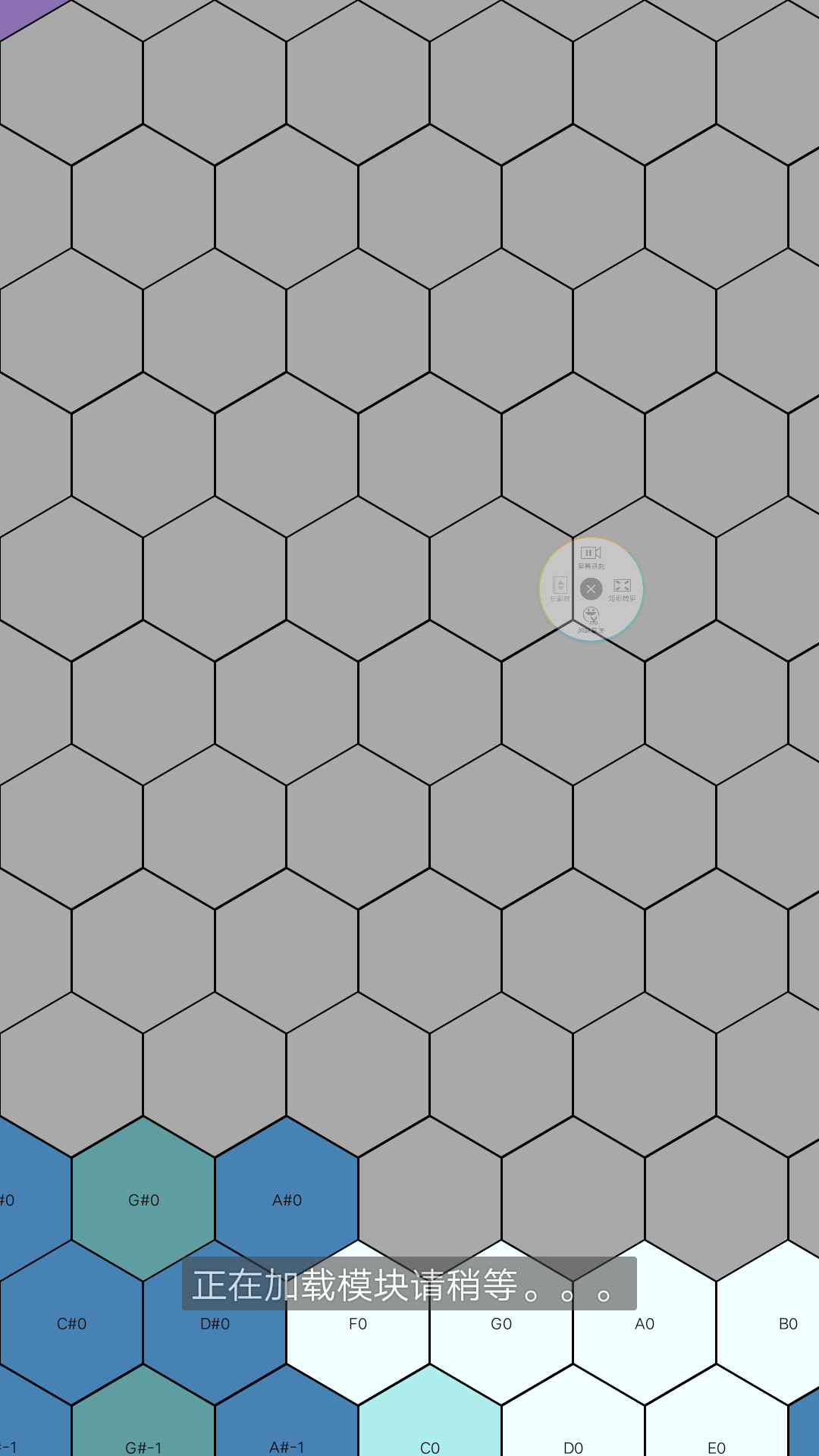The image size is (819, 1456).
Task: Select rectangular screenshot option
Action: (x=622, y=588)
